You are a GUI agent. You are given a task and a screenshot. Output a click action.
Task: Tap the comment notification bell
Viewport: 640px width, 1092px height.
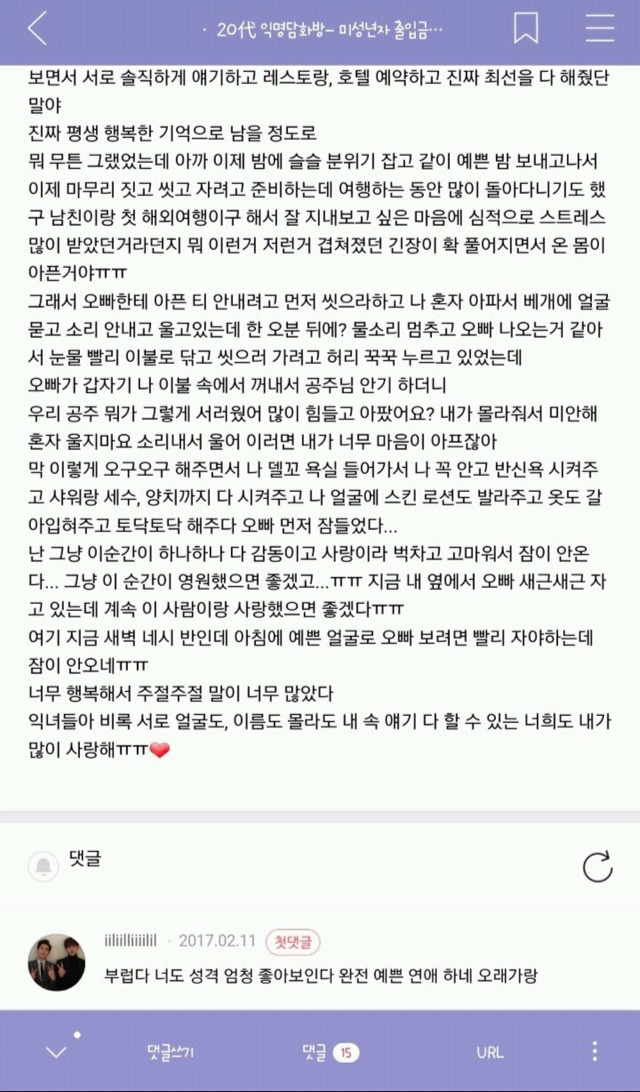click(42, 865)
